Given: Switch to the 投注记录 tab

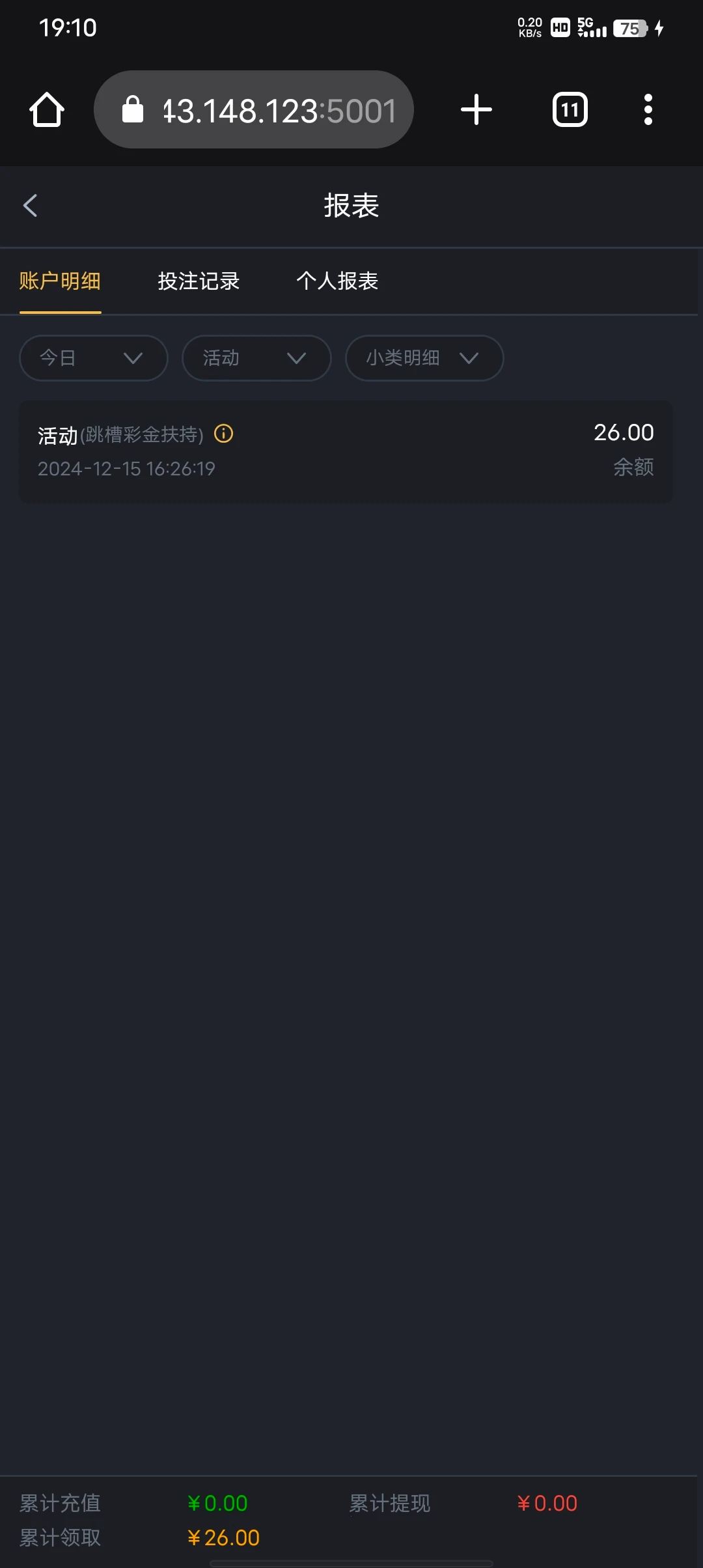Looking at the screenshot, I should pyautogui.click(x=199, y=281).
